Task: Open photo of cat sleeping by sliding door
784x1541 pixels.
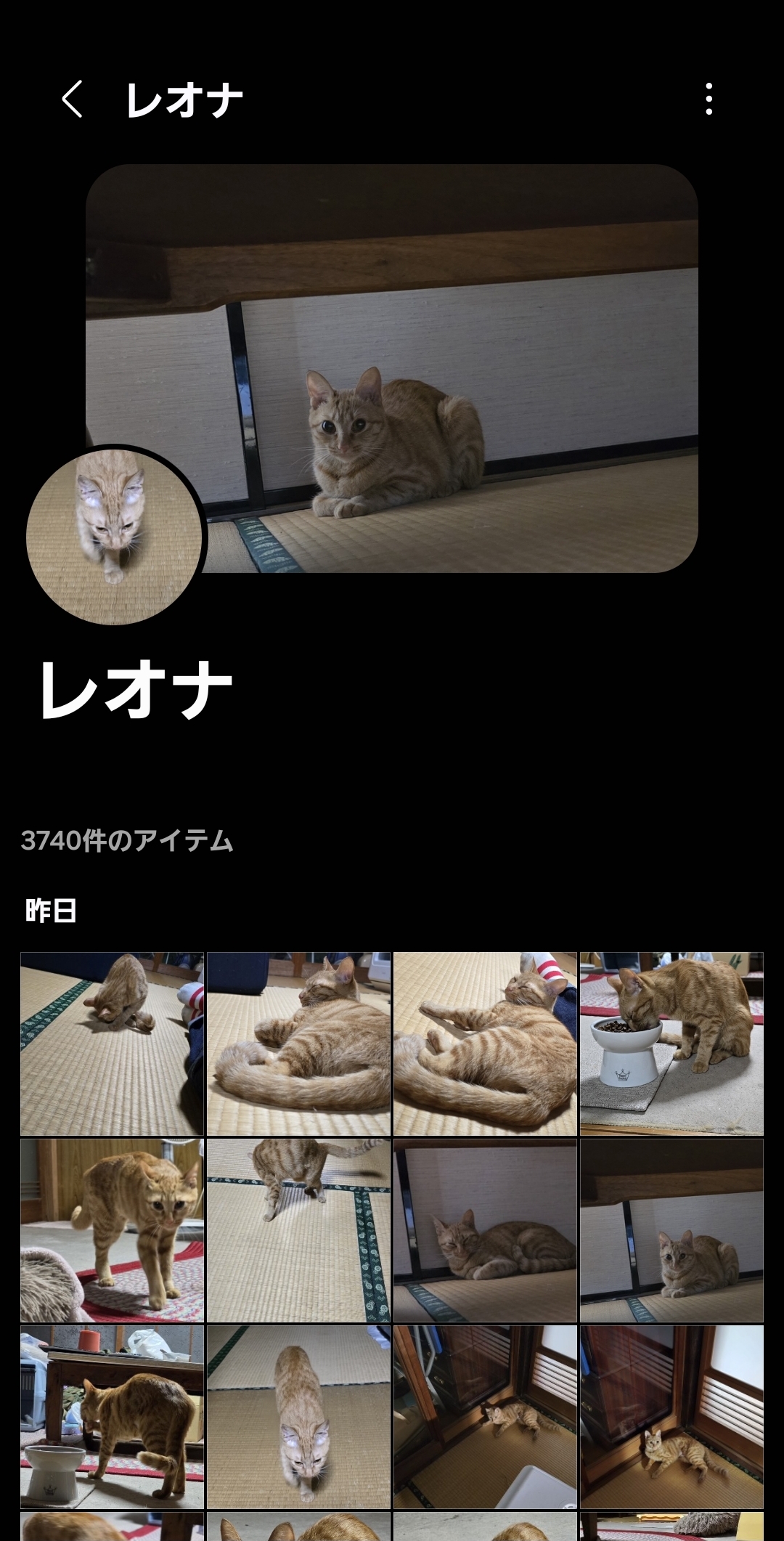Action: tap(485, 1230)
